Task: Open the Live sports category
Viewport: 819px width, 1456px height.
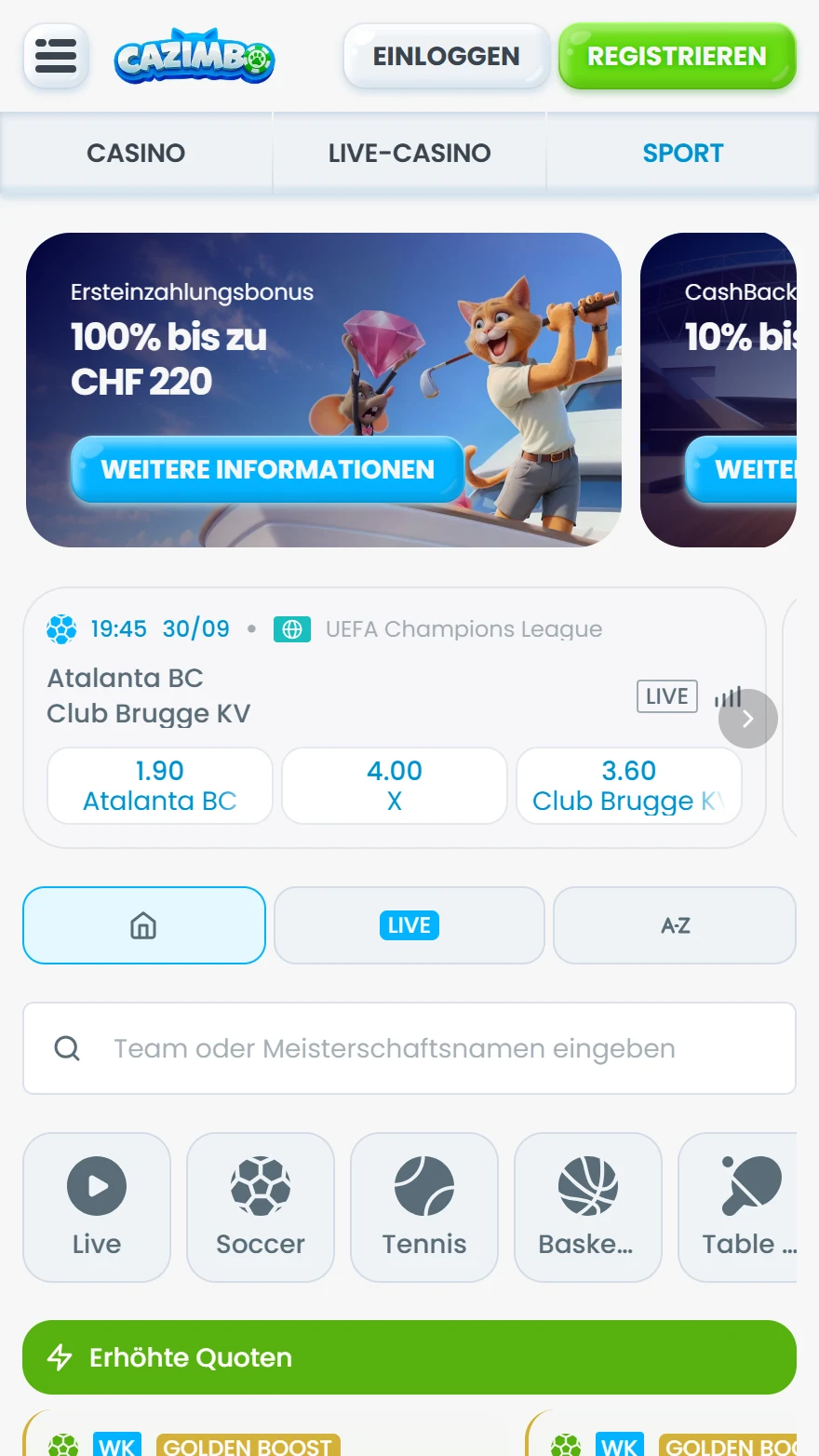Action: [x=97, y=1207]
